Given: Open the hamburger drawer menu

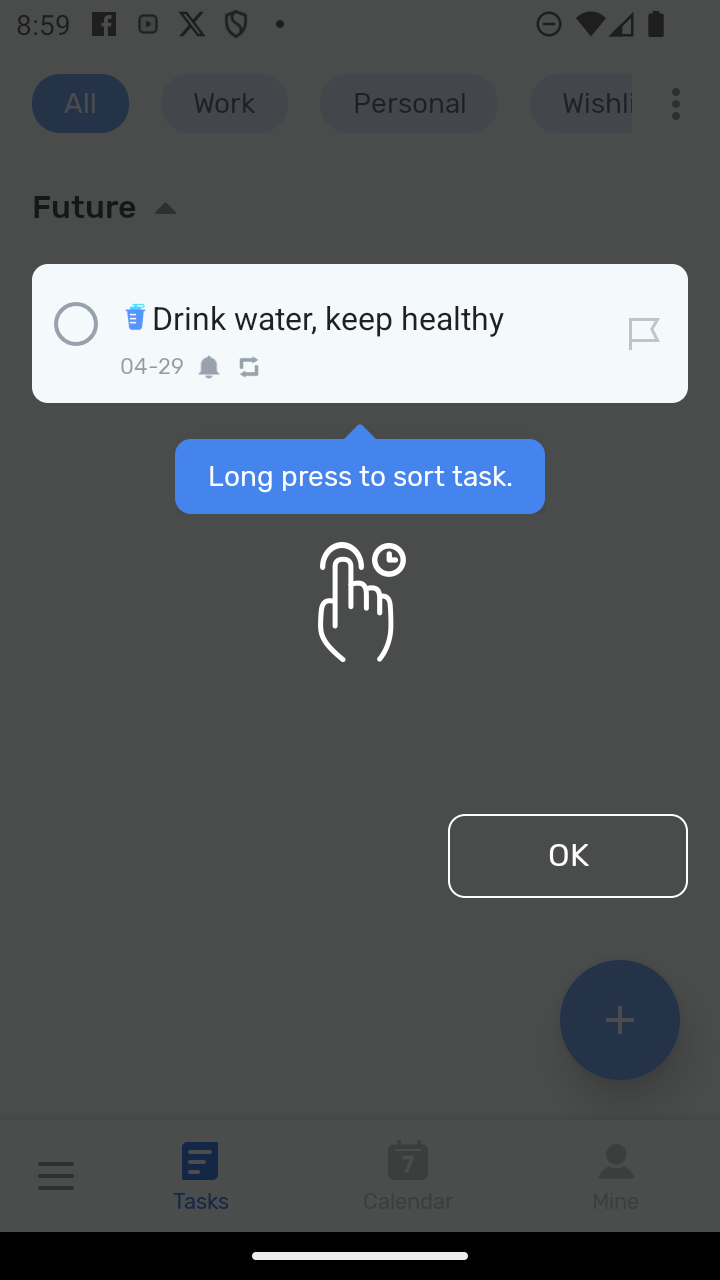Looking at the screenshot, I should pyautogui.click(x=56, y=1175).
